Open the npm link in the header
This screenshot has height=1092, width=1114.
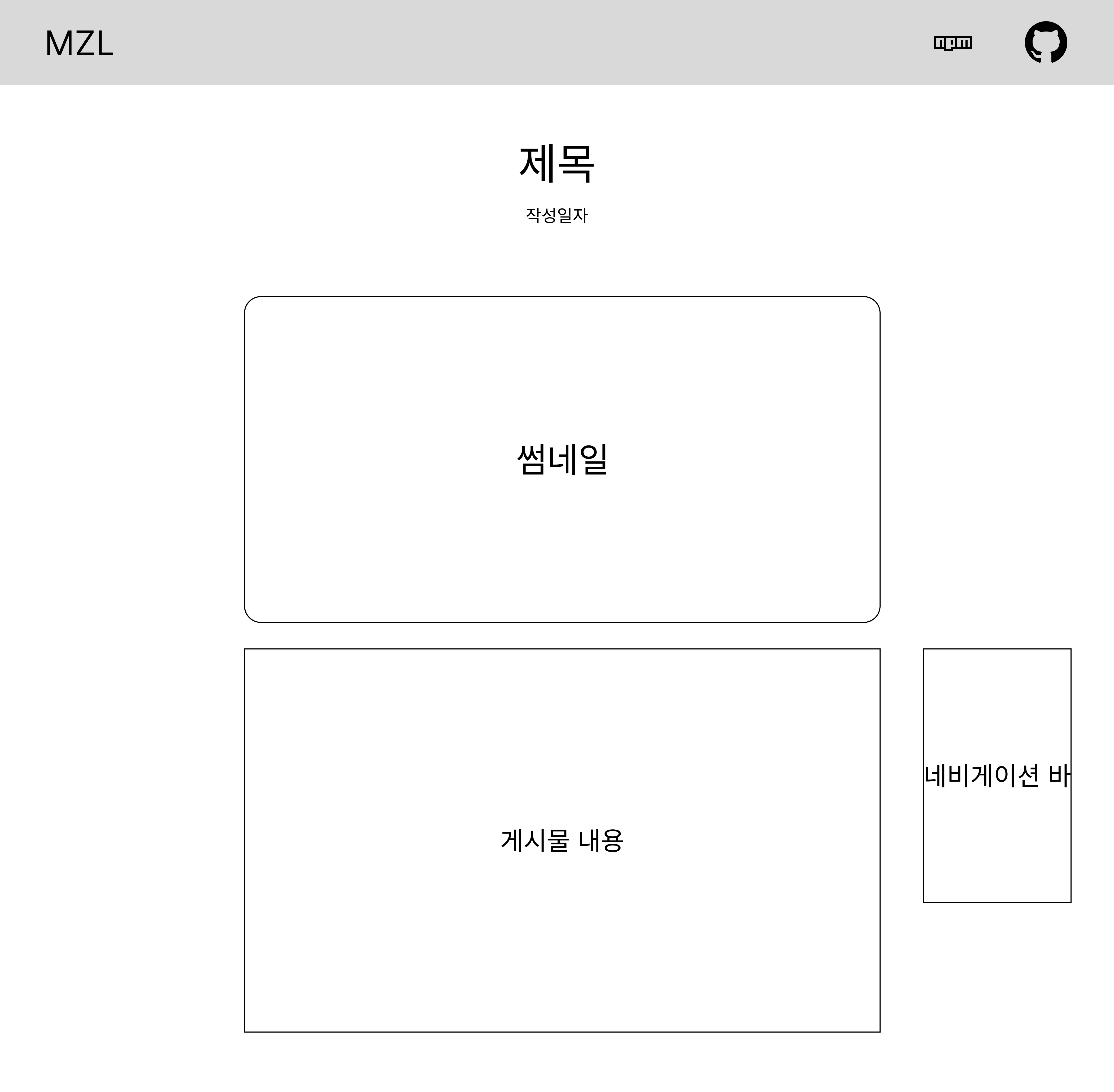pos(952,43)
